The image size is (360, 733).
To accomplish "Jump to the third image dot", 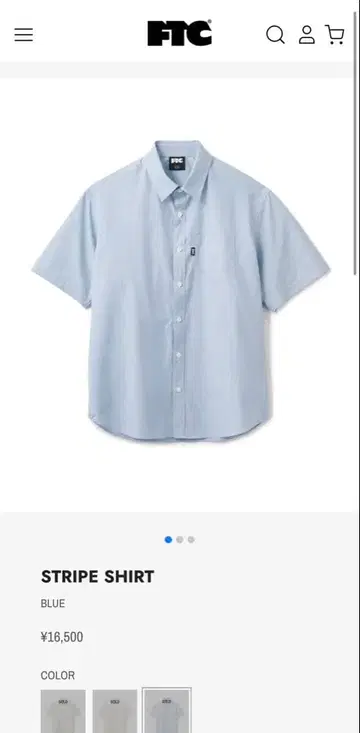I will [x=191, y=539].
